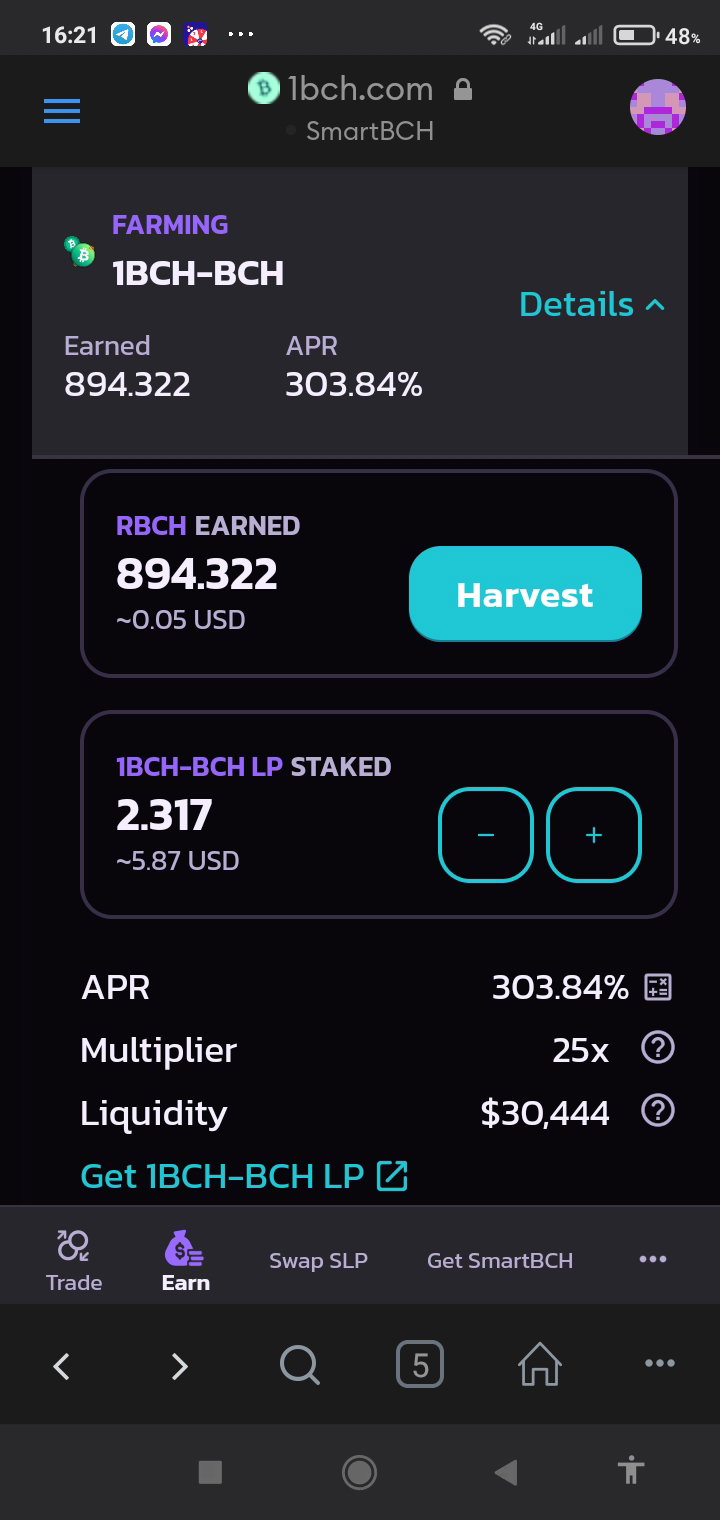Open Get SmartBCH
The height and width of the screenshot is (1520, 720).
(500, 1260)
